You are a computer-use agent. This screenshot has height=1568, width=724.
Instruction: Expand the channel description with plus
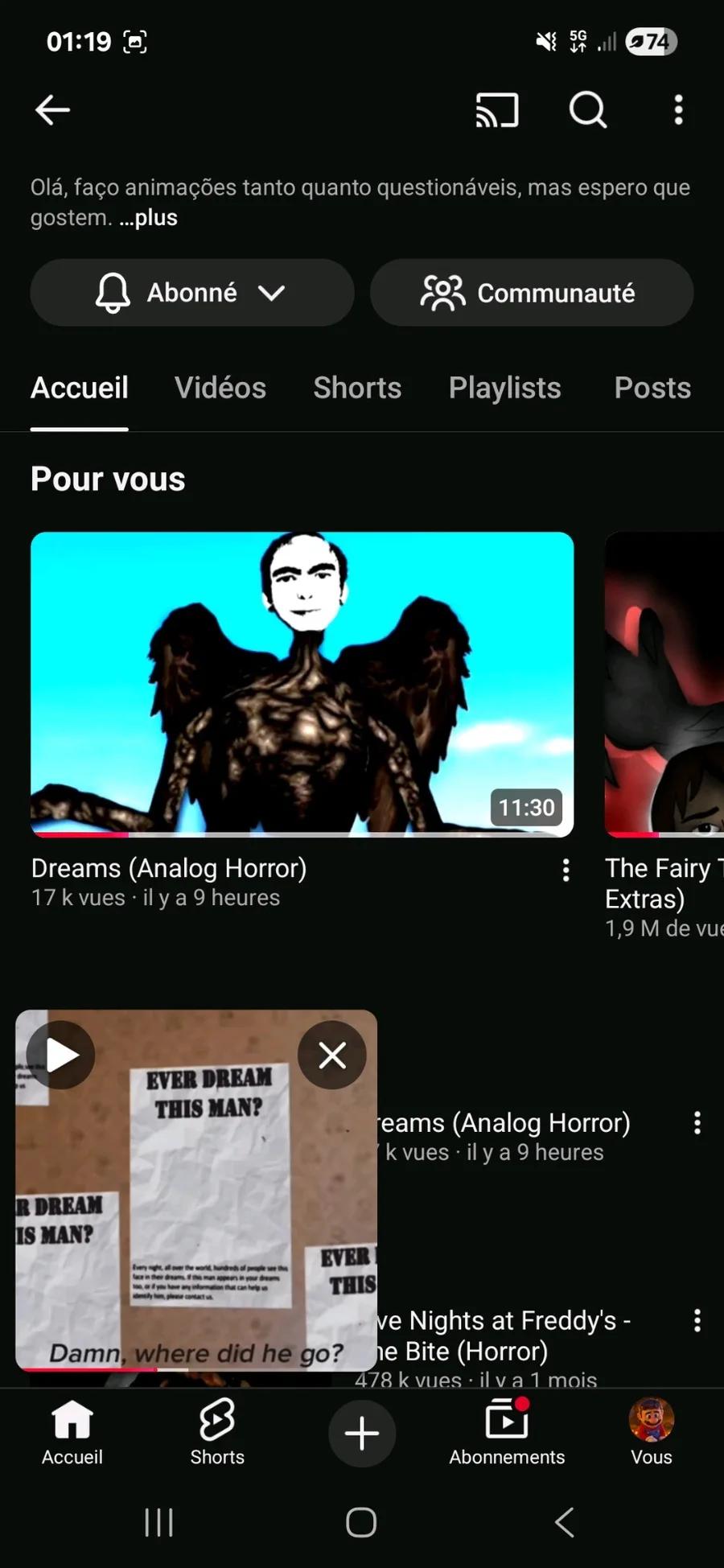click(x=149, y=218)
